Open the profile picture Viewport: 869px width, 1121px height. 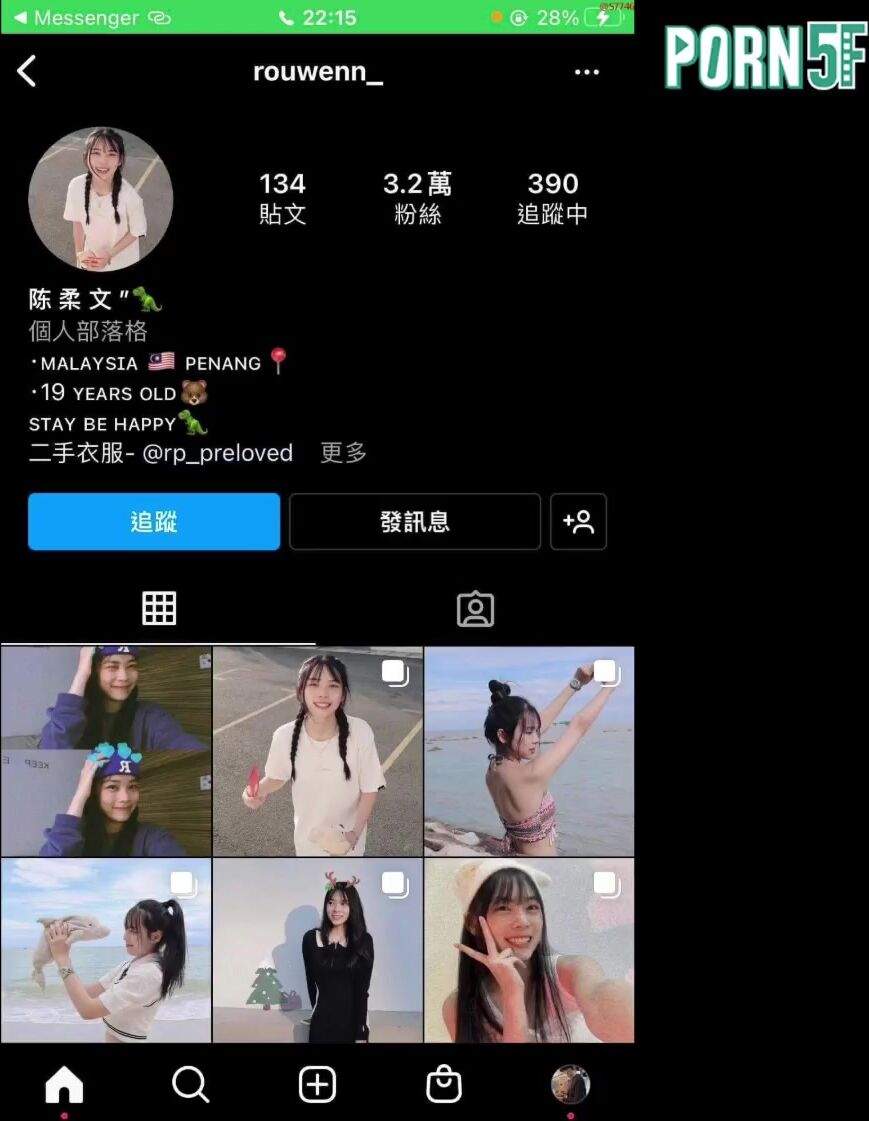(x=101, y=199)
